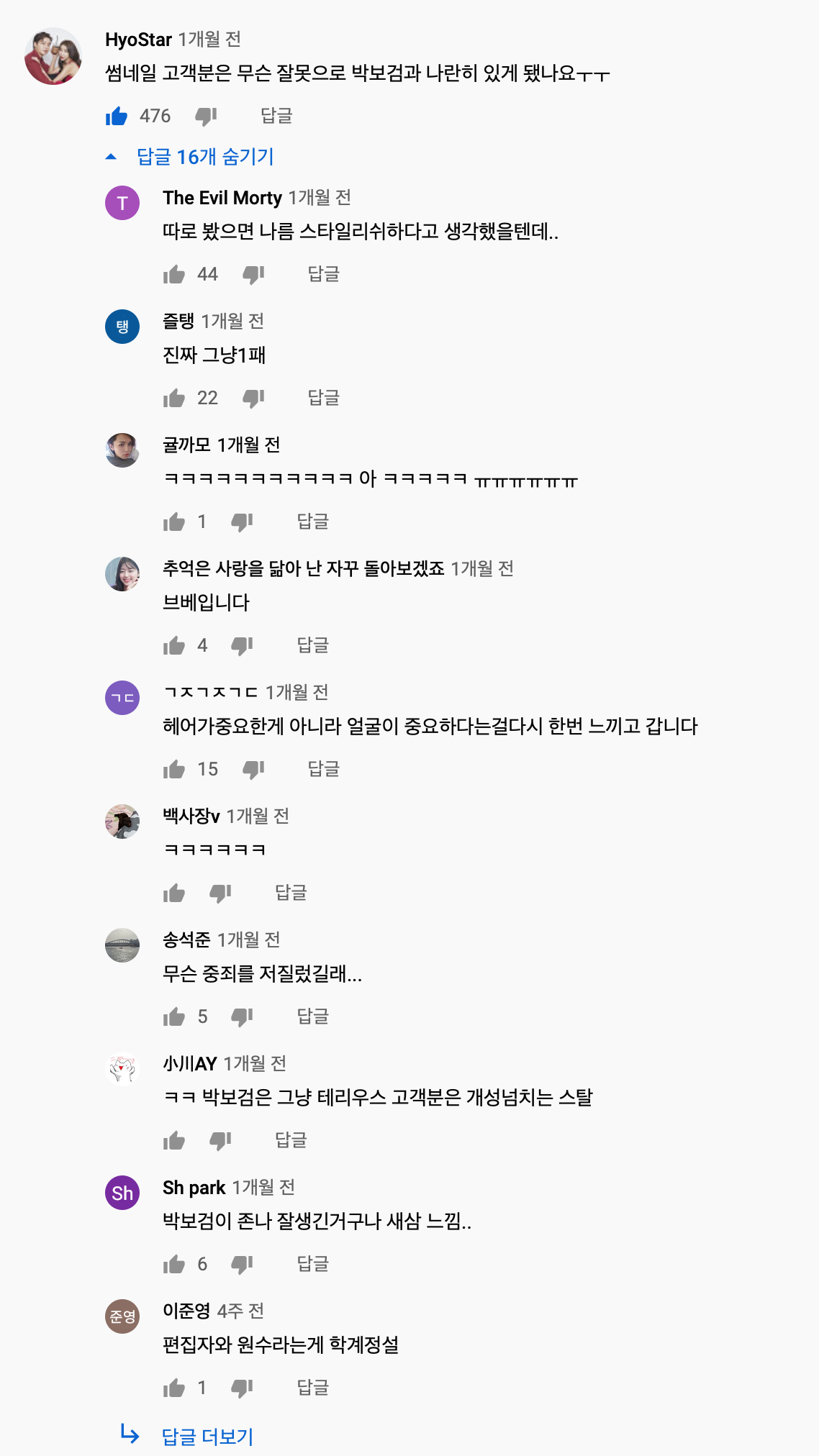Reply to 추억은 사랑을 닮아's comment

tap(312, 645)
